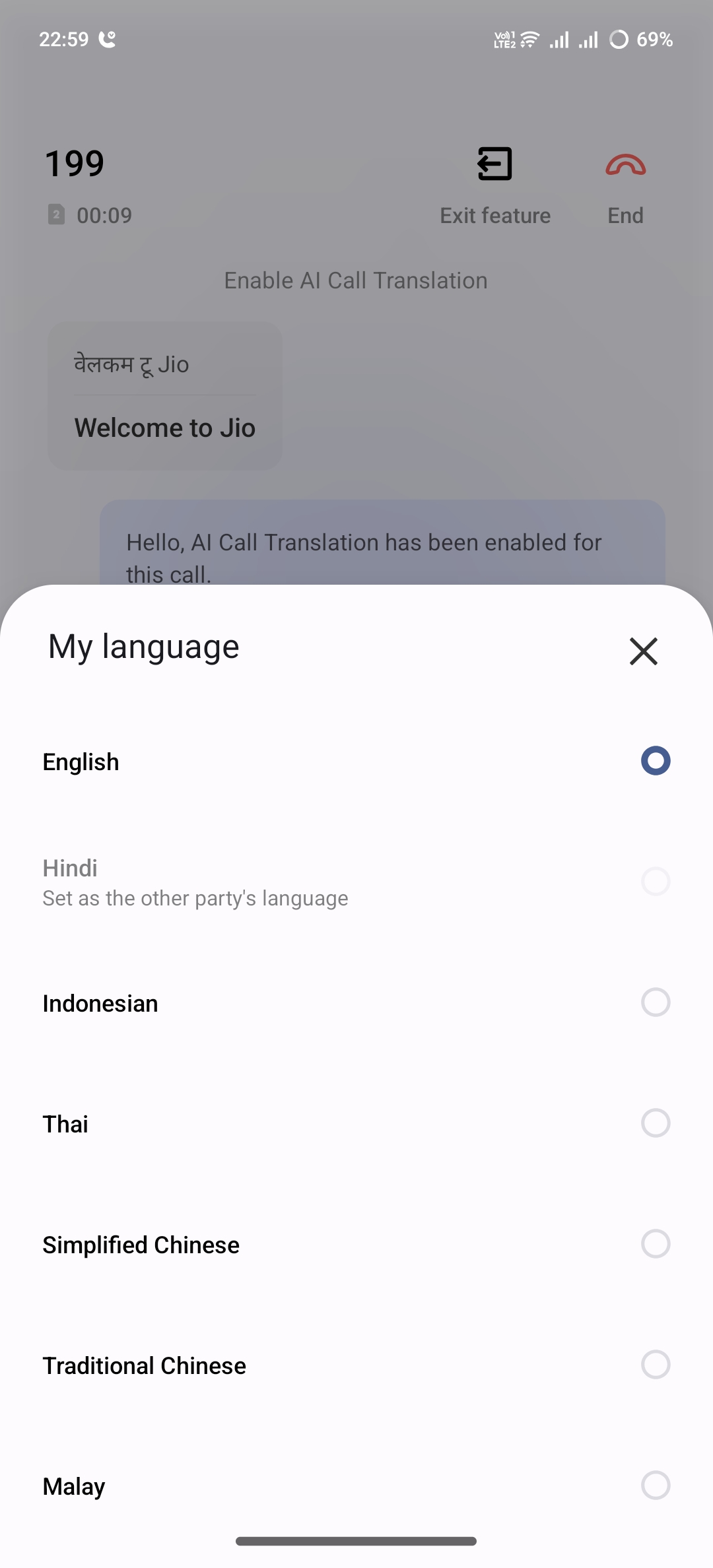Image resolution: width=713 pixels, height=1568 pixels.
Task: Switch my language to Traditional Chinese
Action: click(655, 1365)
